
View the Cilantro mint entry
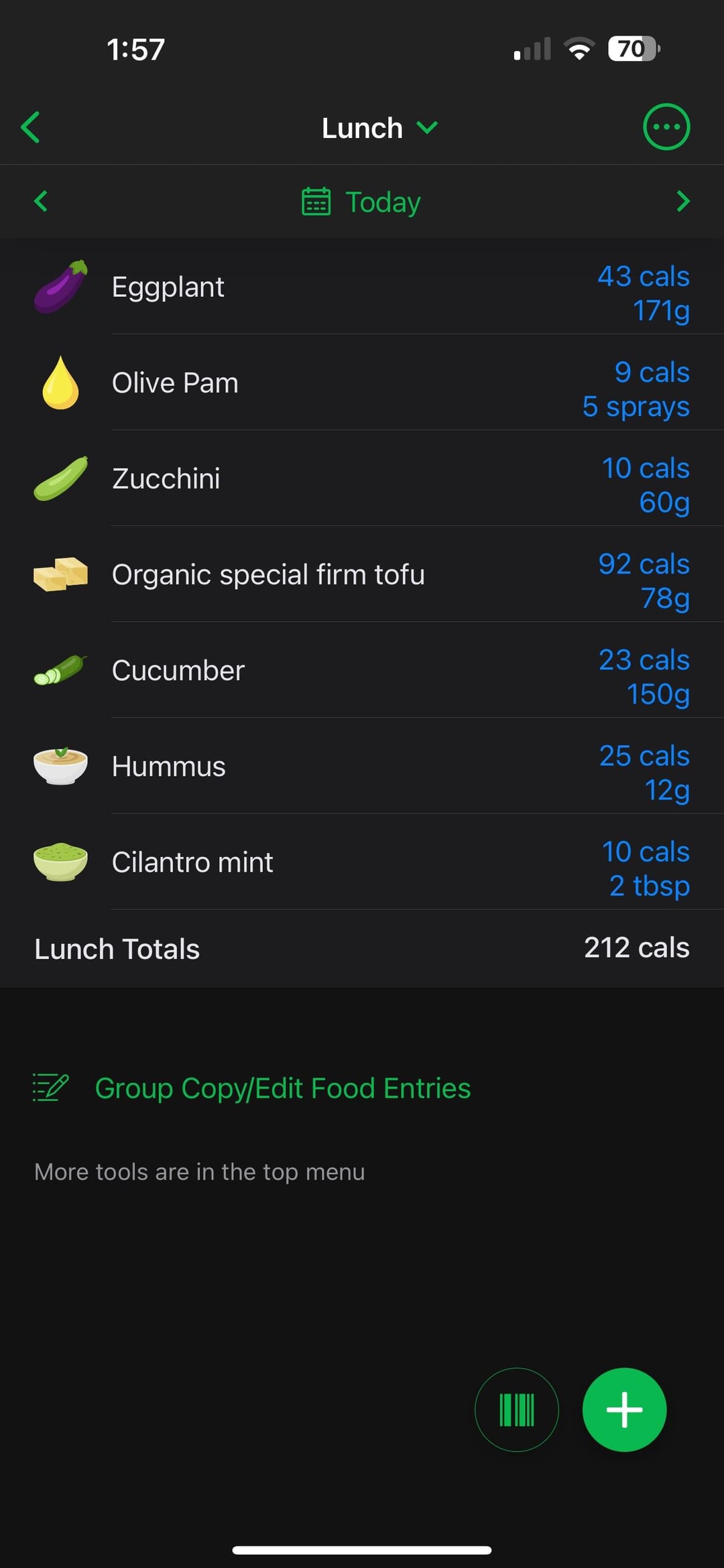pyautogui.click(x=362, y=862)
